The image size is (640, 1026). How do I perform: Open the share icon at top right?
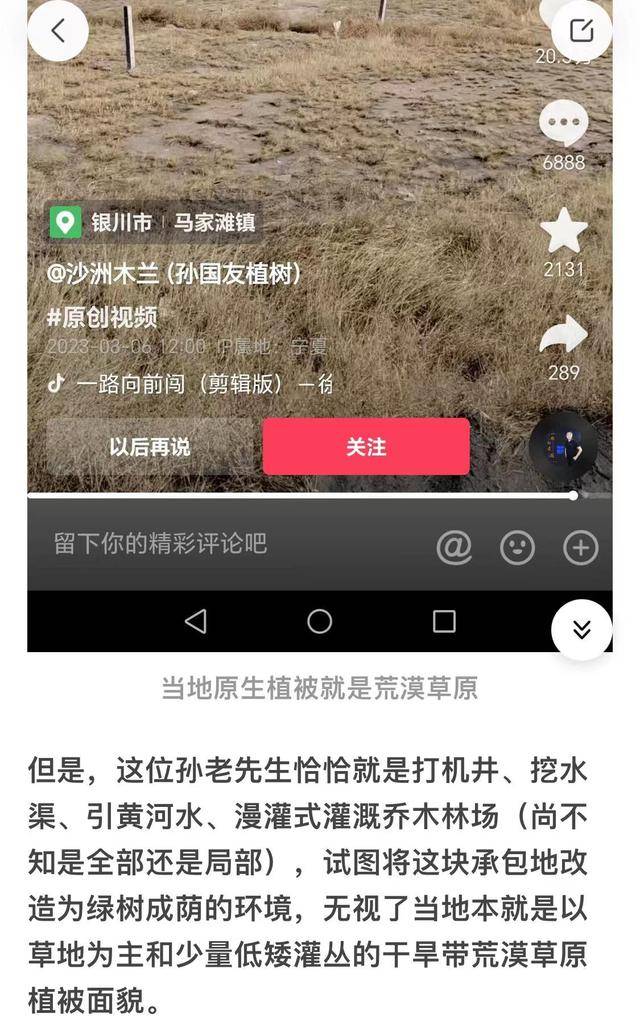click(581, 30)
